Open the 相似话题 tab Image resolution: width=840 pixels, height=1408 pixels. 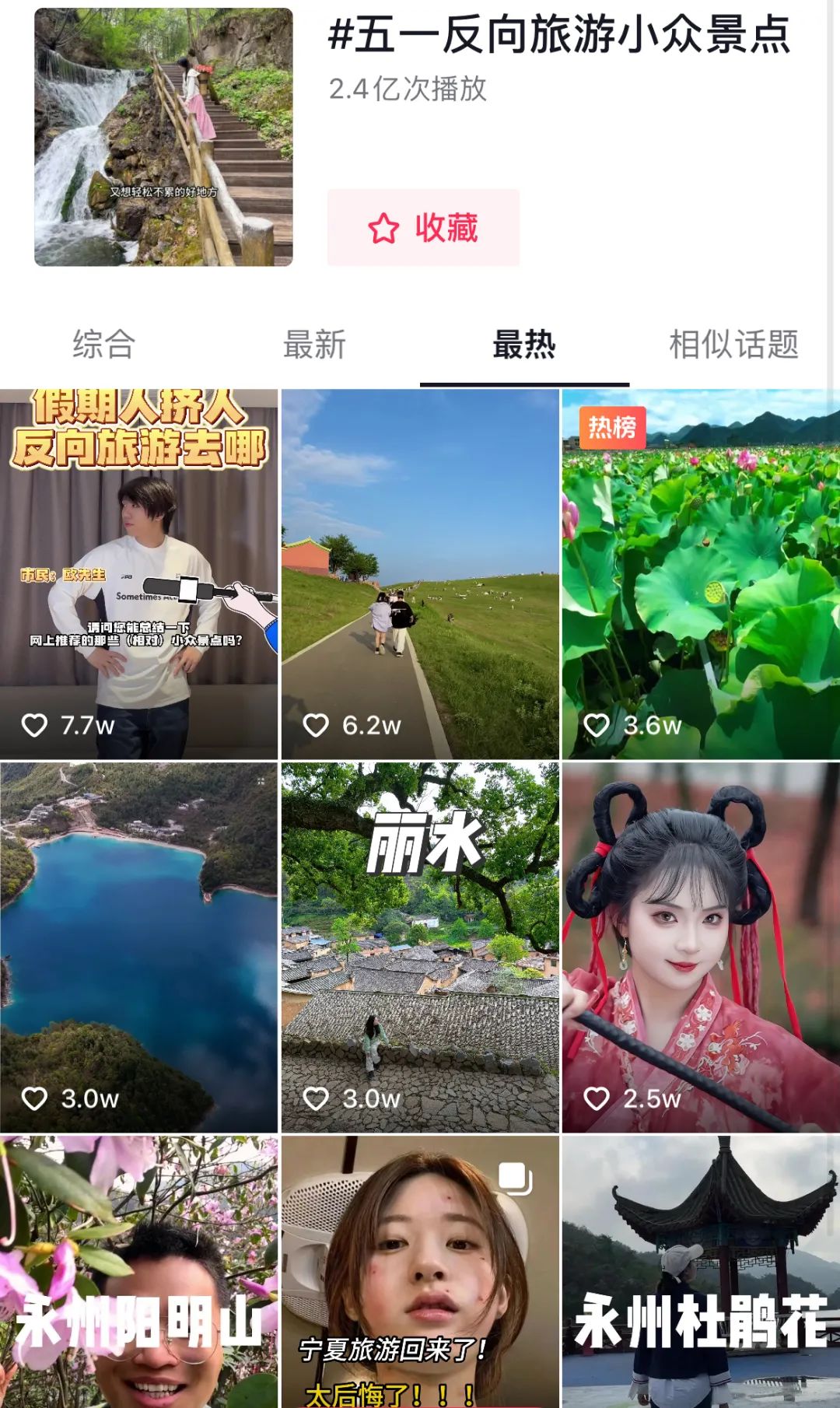point(733,345)
